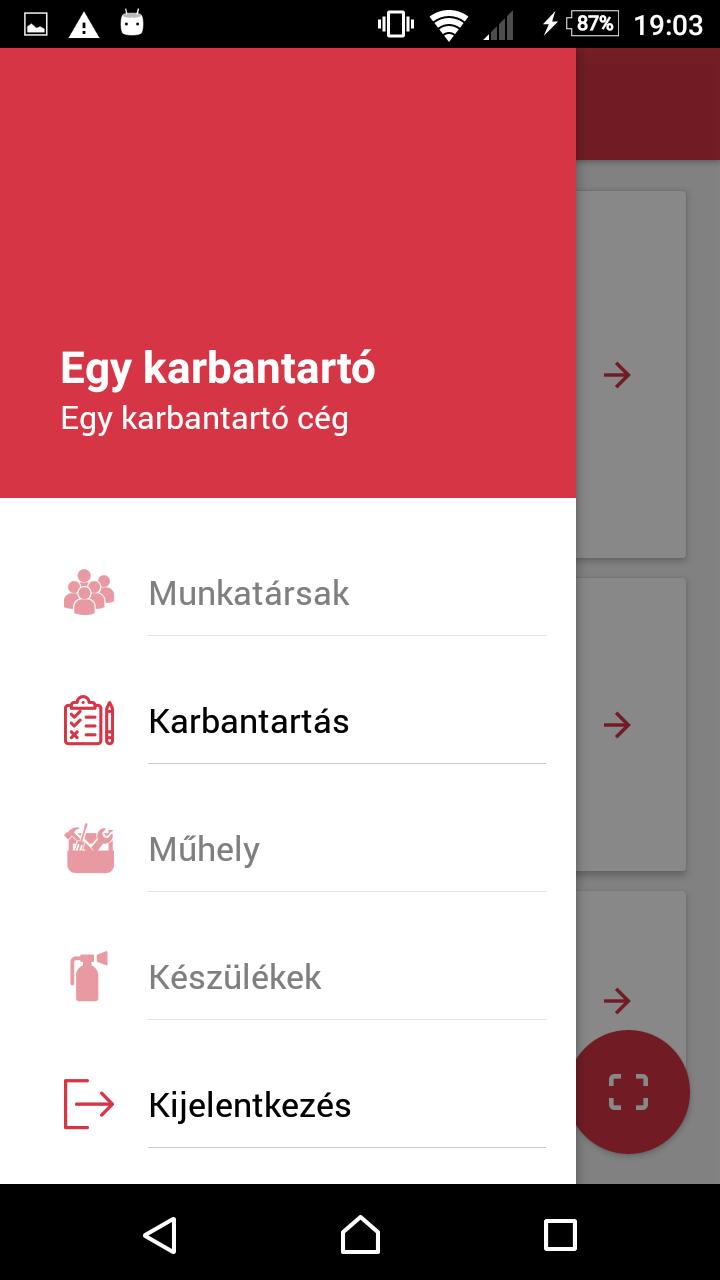Open Készülékek from the drawer
720x1280 pixels.
[235, 977]
